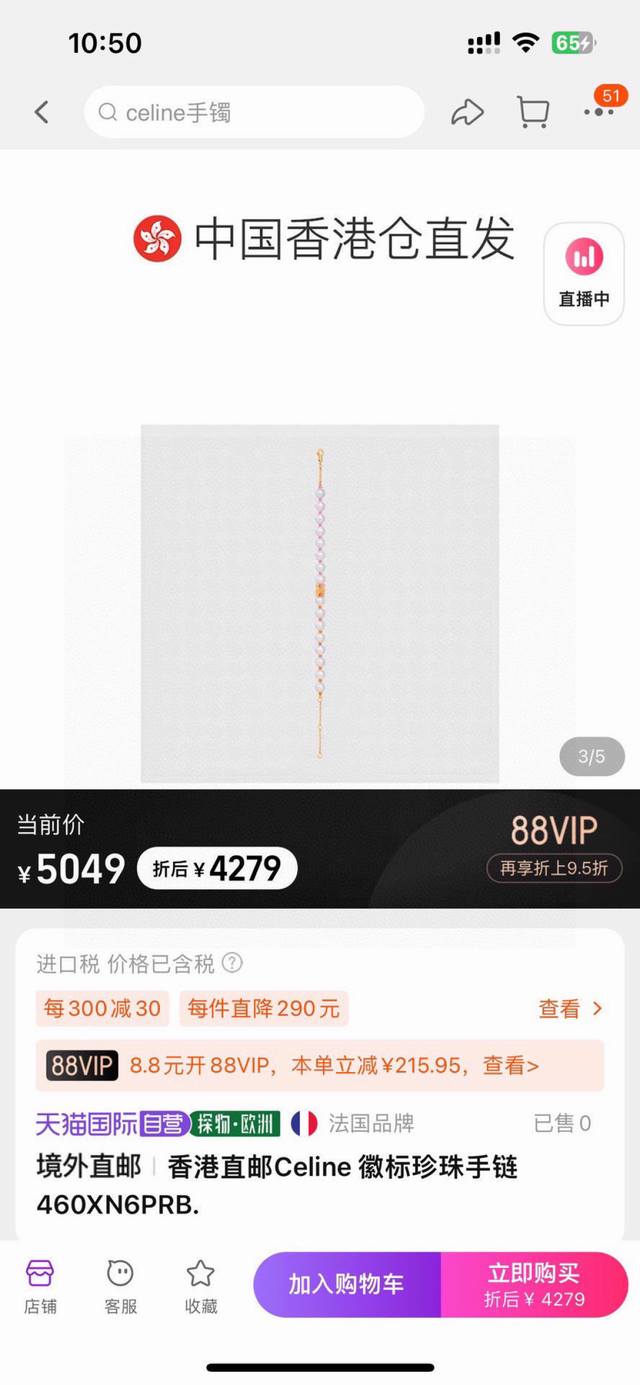Open 88VIP membership for 8.8元

320,1066
